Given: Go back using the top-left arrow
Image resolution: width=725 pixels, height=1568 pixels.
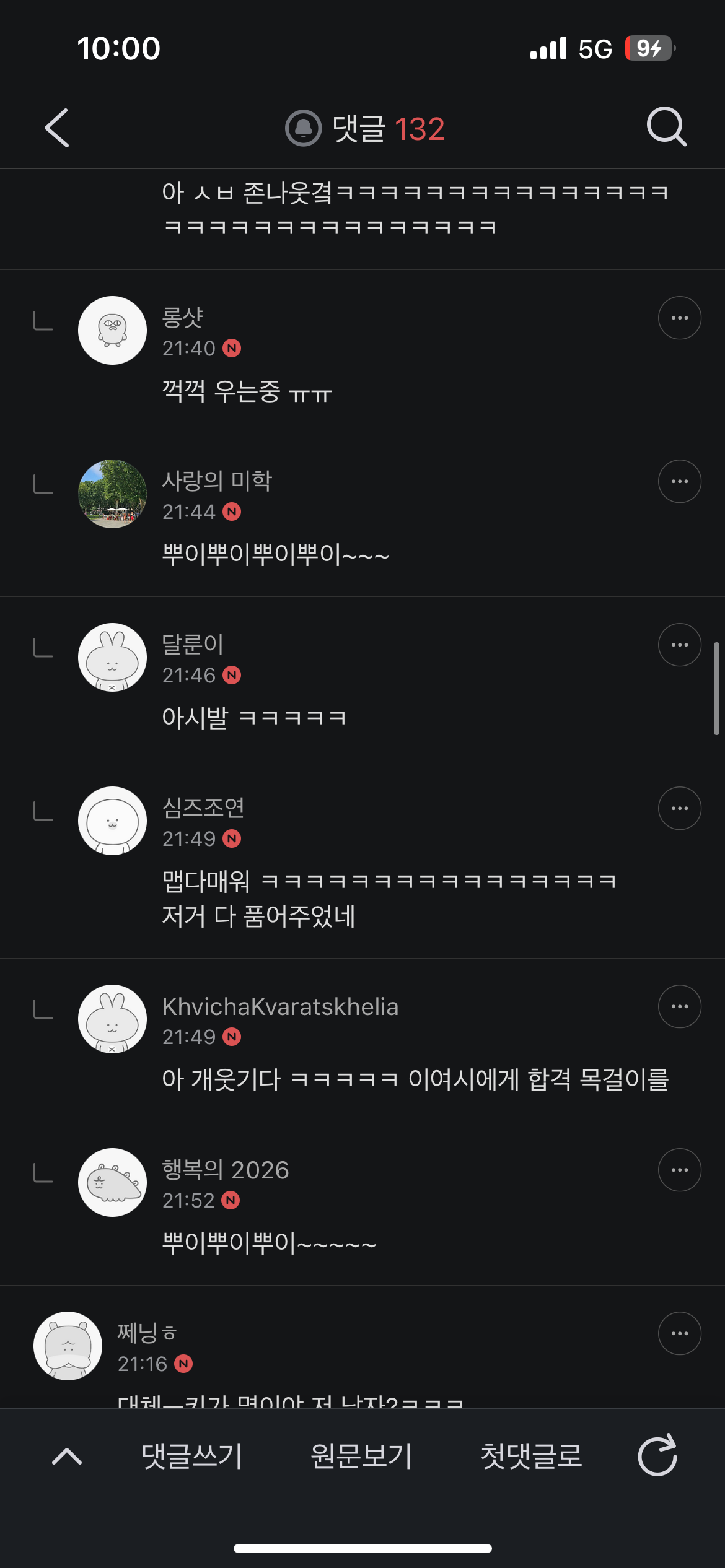Looking at the screenshot, I should tap(56, 128).
